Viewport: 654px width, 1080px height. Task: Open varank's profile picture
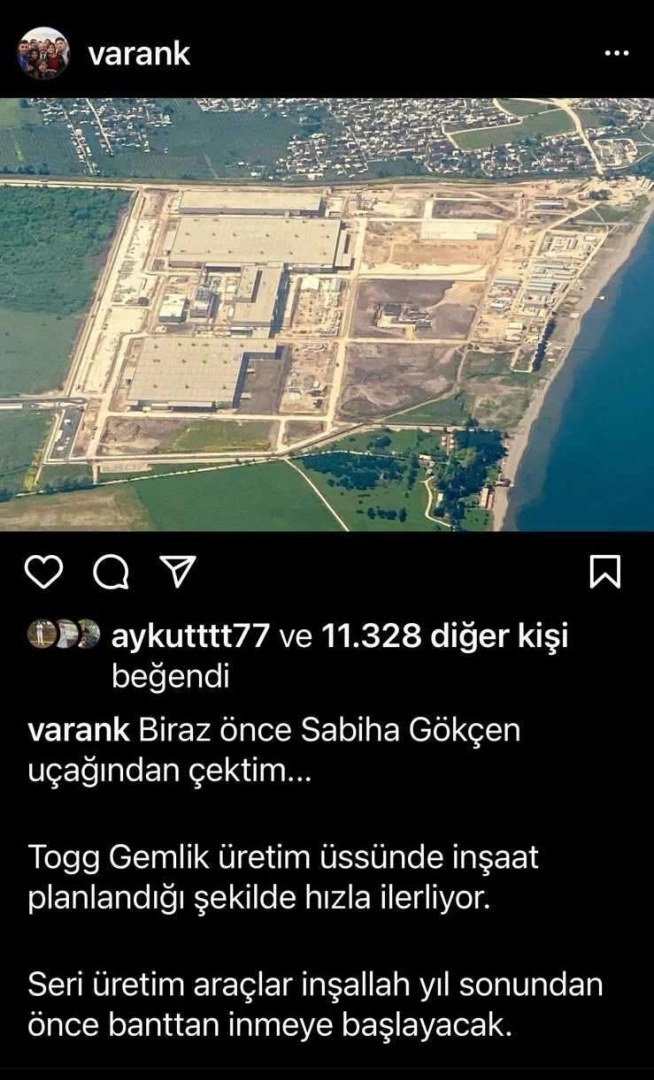[43, 53]
